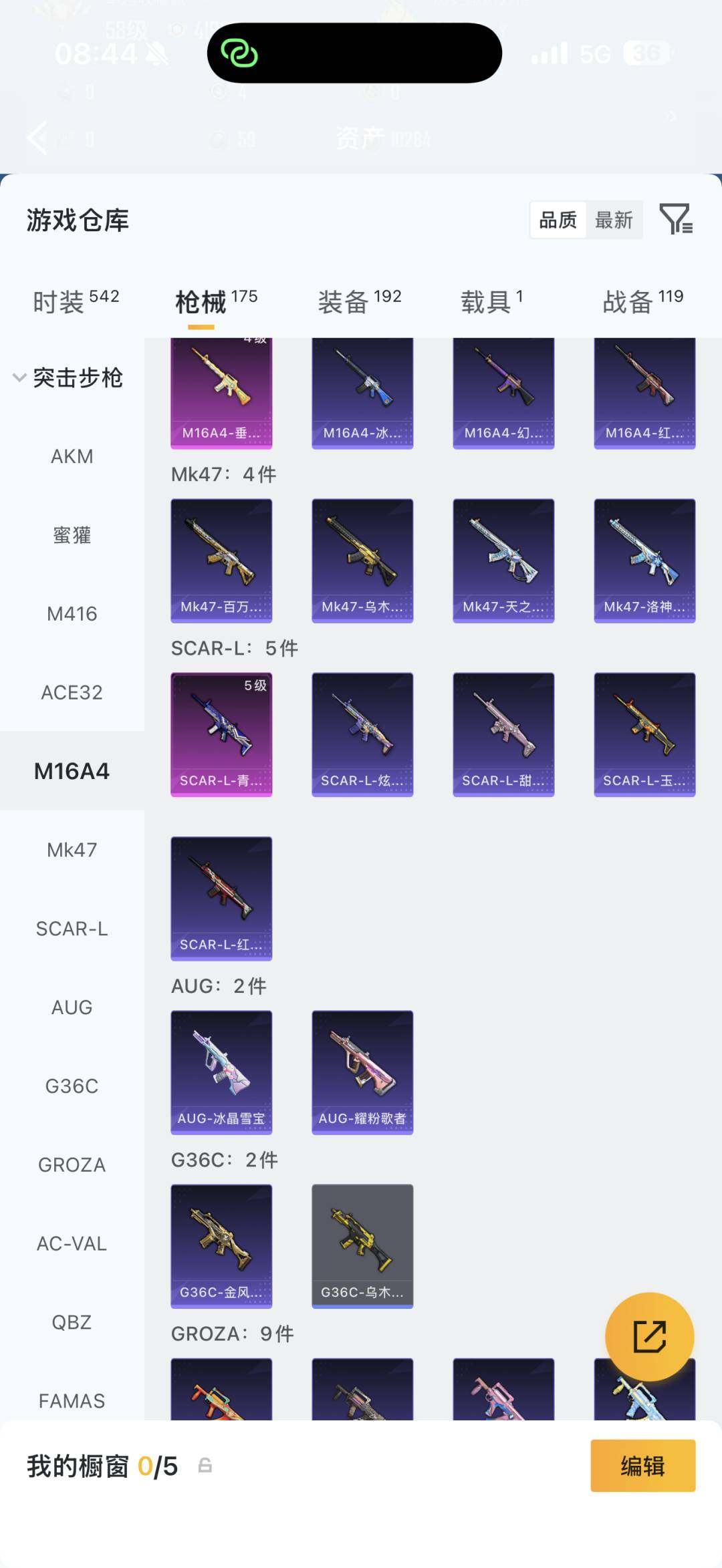Jump to M416 in the sidebar
The width and height of the screenshot is (722, 1568).
coord(72,614)
